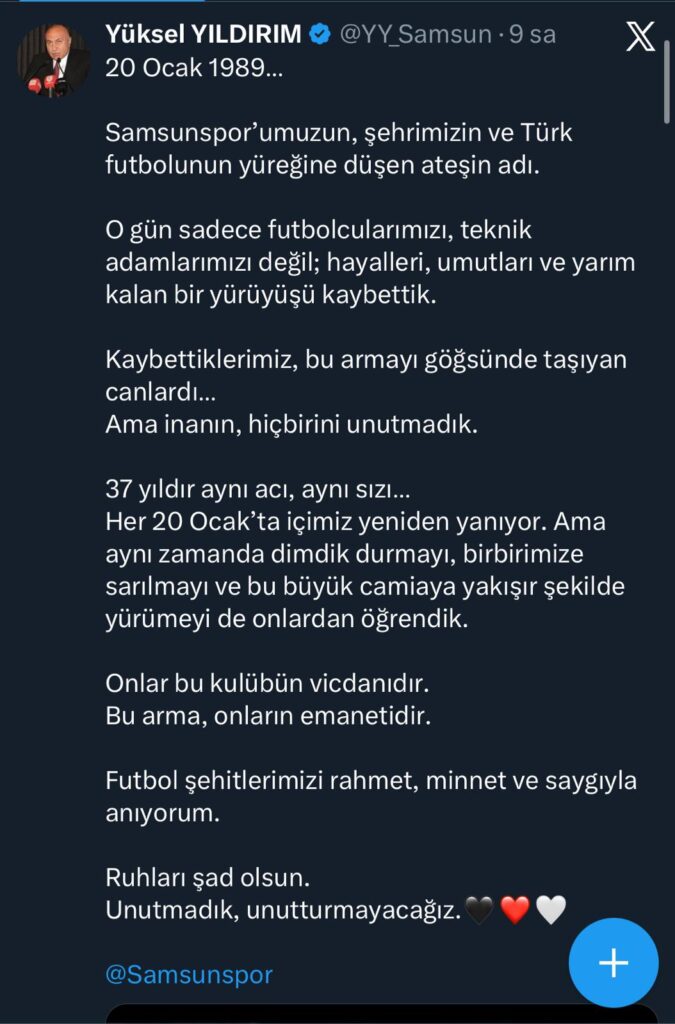Tap the Yüksel YILDIRIM display name

203,35
